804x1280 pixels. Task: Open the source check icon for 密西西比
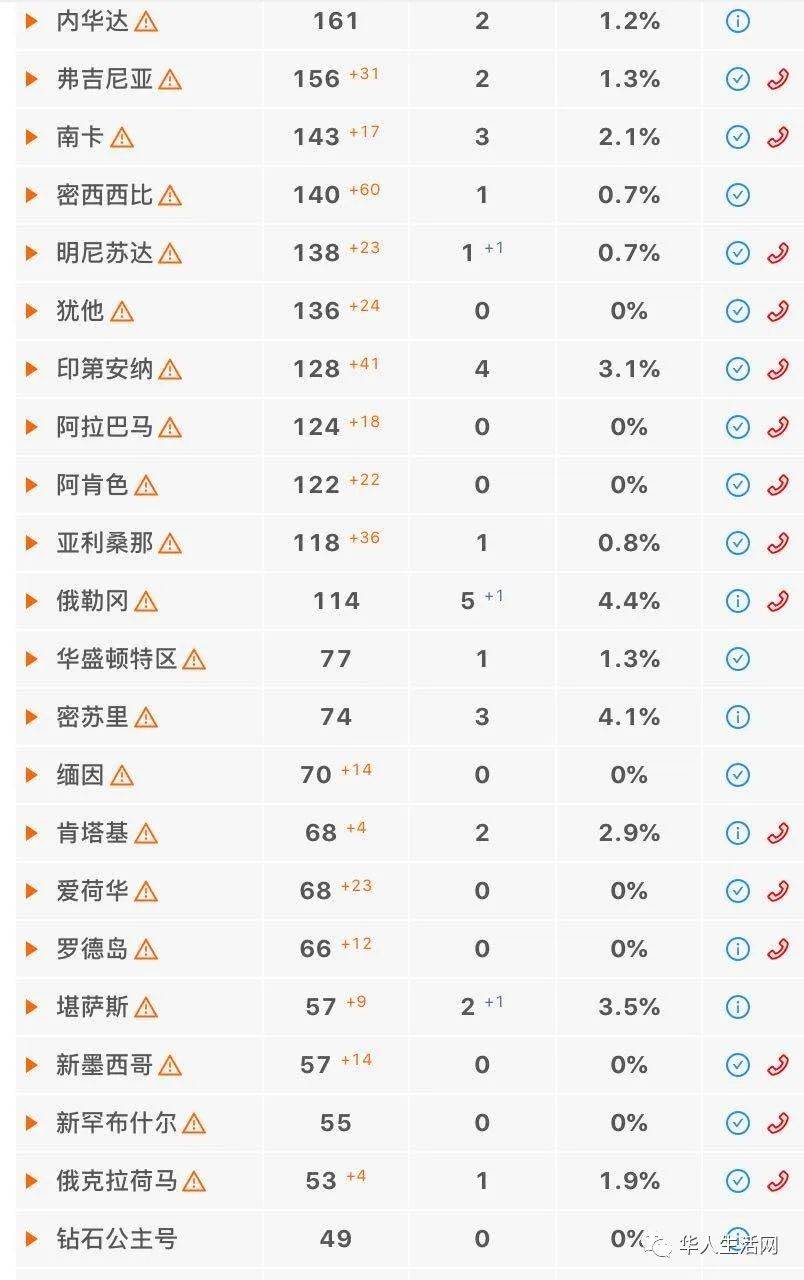coord(738,195)
